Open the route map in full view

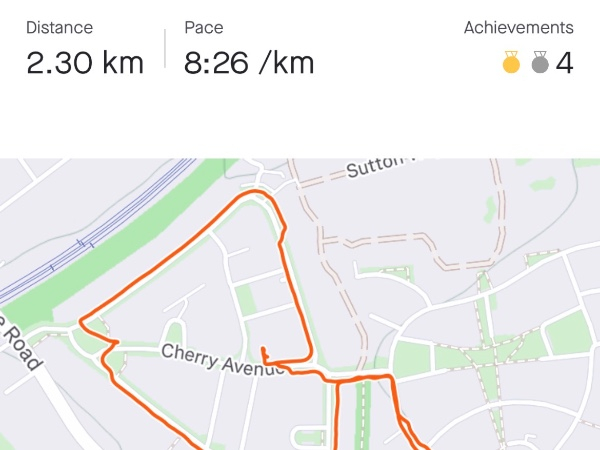pos(300,305)
